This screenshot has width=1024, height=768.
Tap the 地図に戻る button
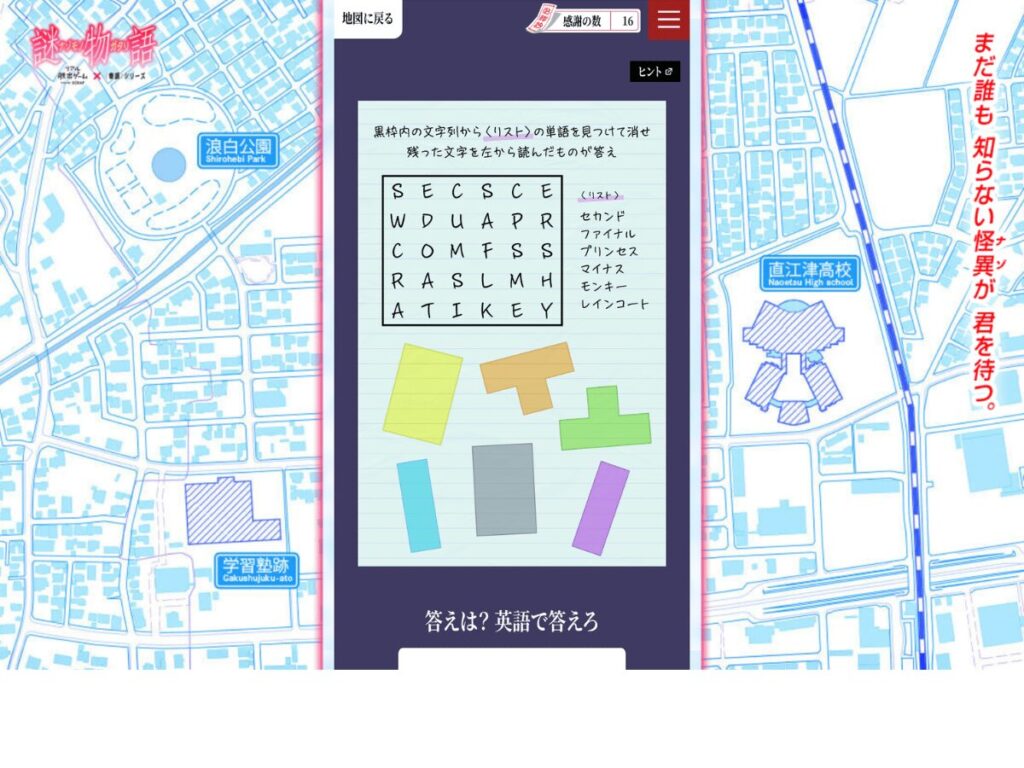(367, 18)
